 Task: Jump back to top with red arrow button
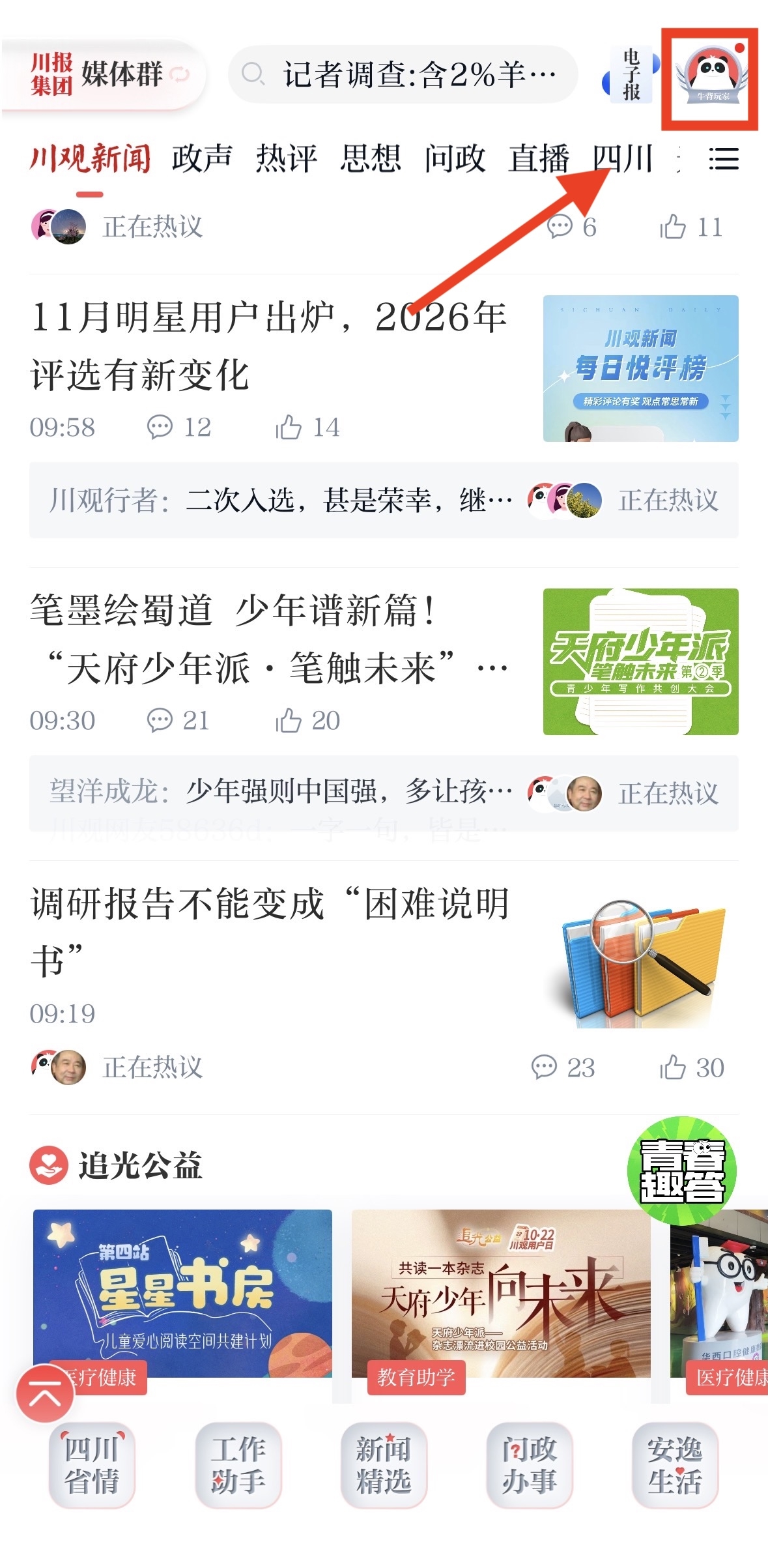[x=45, y=1393]
